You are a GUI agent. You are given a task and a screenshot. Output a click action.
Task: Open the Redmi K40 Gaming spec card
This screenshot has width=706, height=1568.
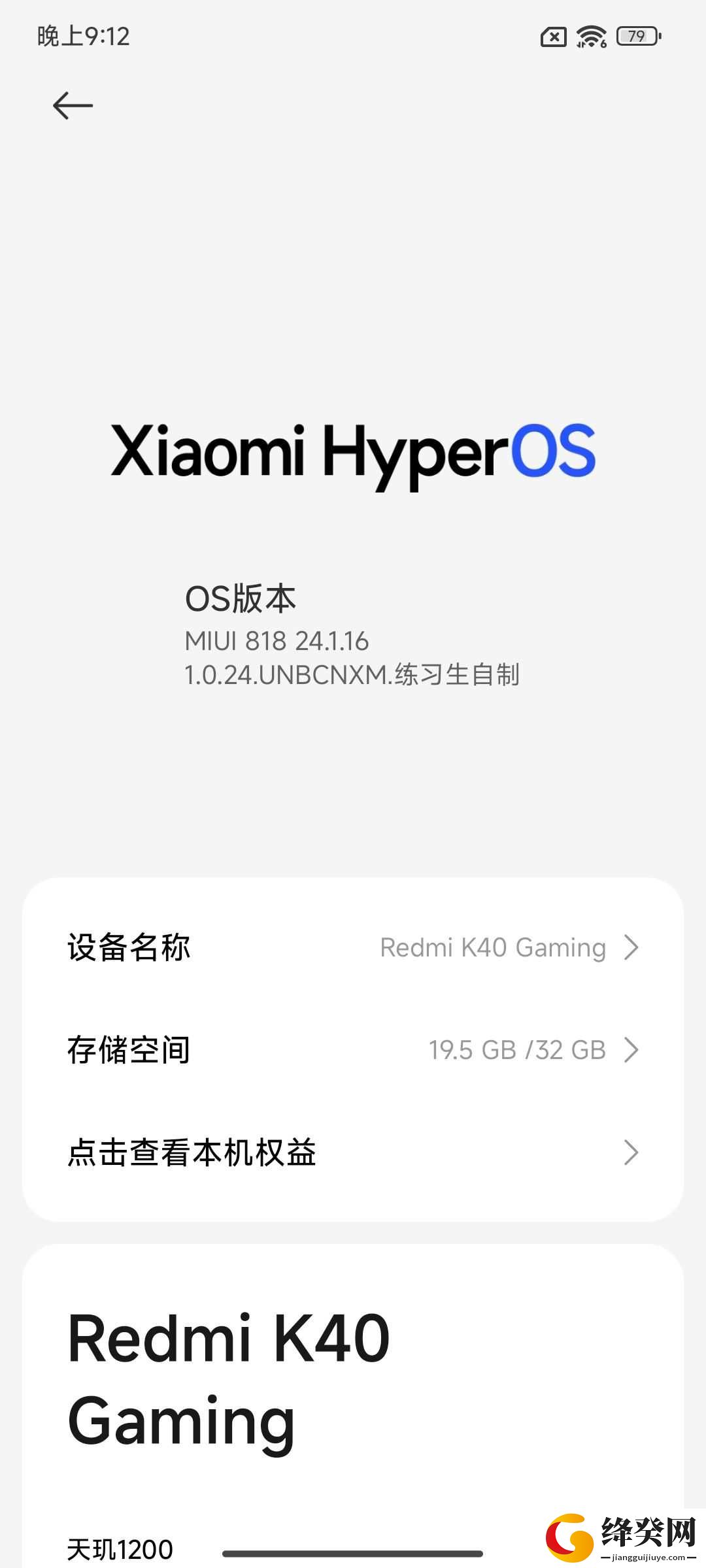click(353, 1406)
